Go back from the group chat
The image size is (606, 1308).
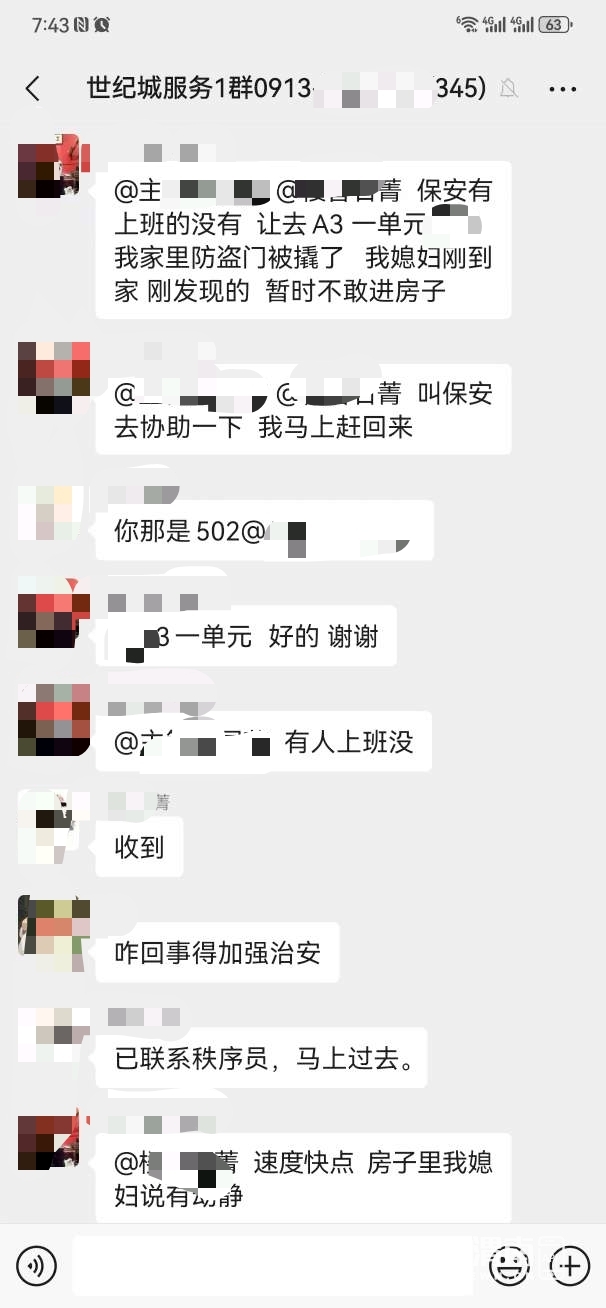33,88
